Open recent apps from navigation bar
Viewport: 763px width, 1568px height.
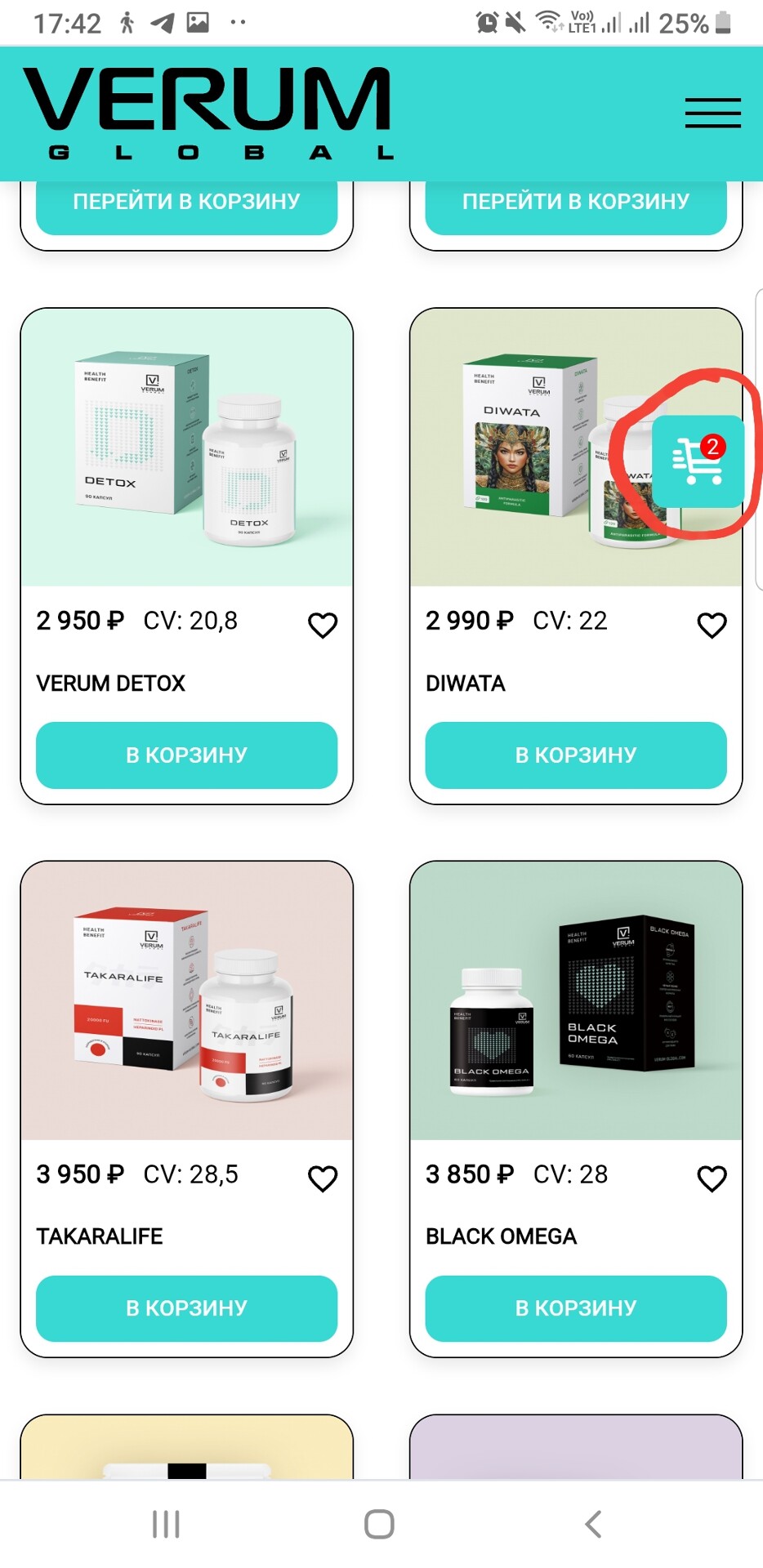pyautogui.click(x=166, y=1524)
